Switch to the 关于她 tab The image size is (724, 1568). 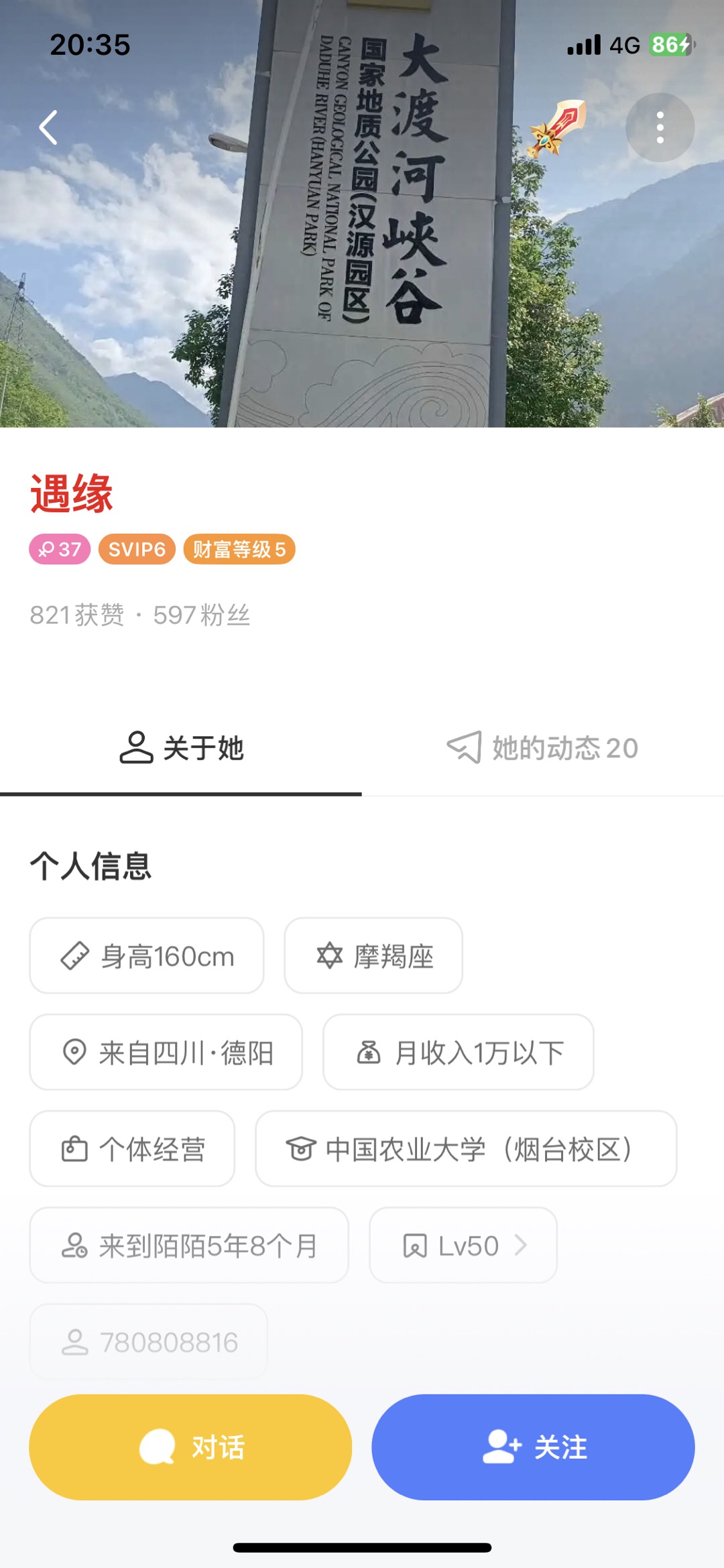[x=181, y=748]
